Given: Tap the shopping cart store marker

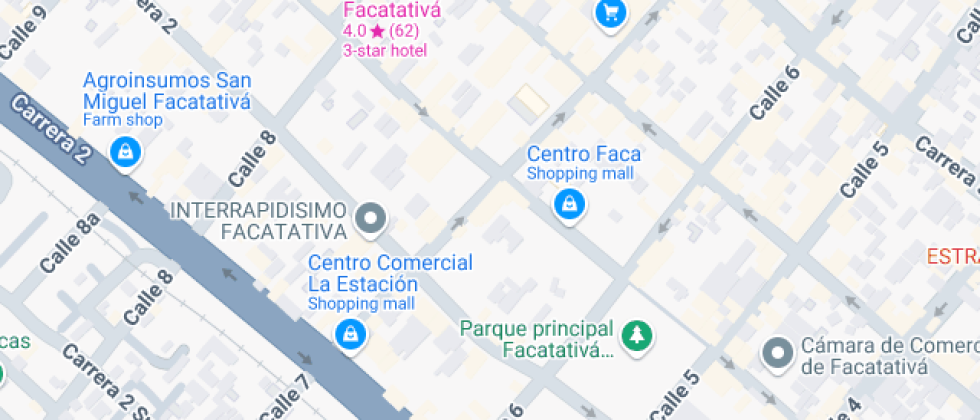Looking at the screenshot, I should click(610, 13).
